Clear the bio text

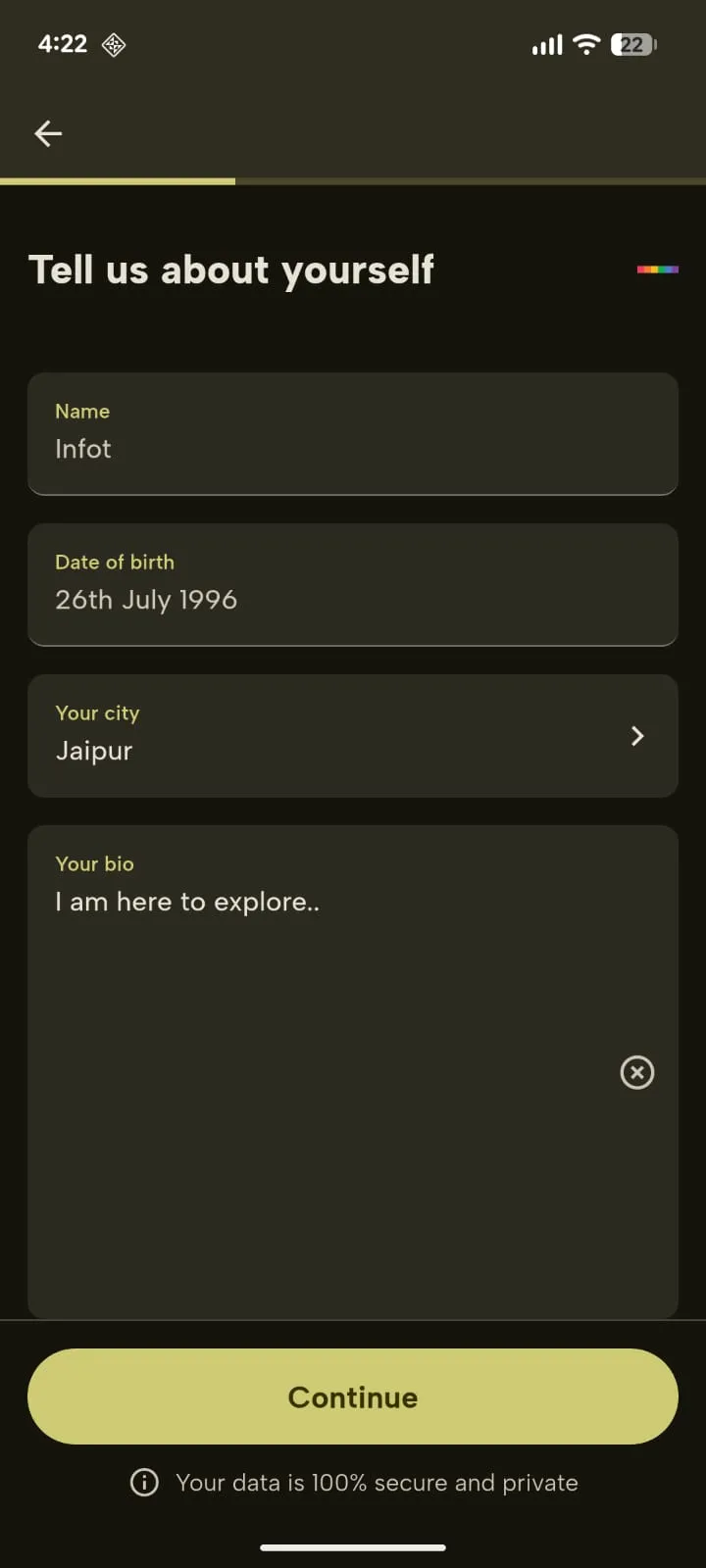[637, 1072]
